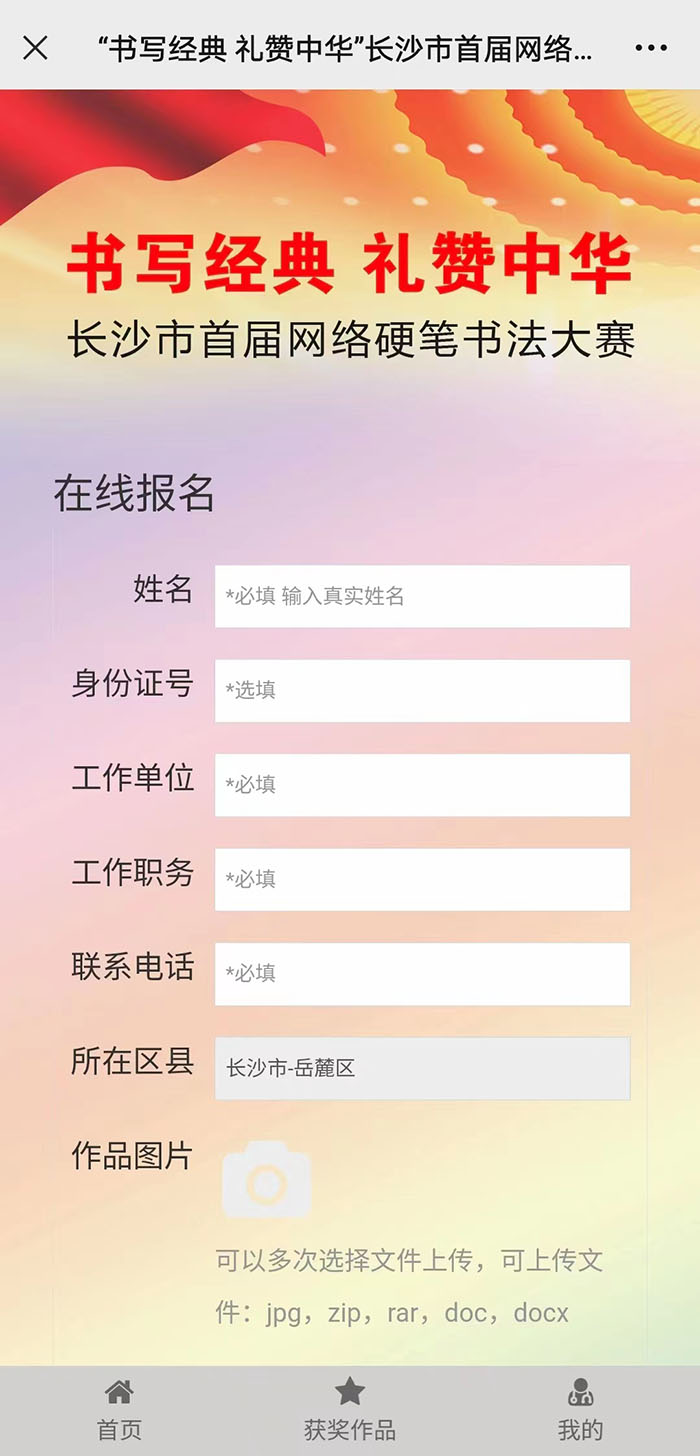The image size is (700, 1456).
Task: Focus the 联系电话 phone number field
Action: click(x=422, y=973)
